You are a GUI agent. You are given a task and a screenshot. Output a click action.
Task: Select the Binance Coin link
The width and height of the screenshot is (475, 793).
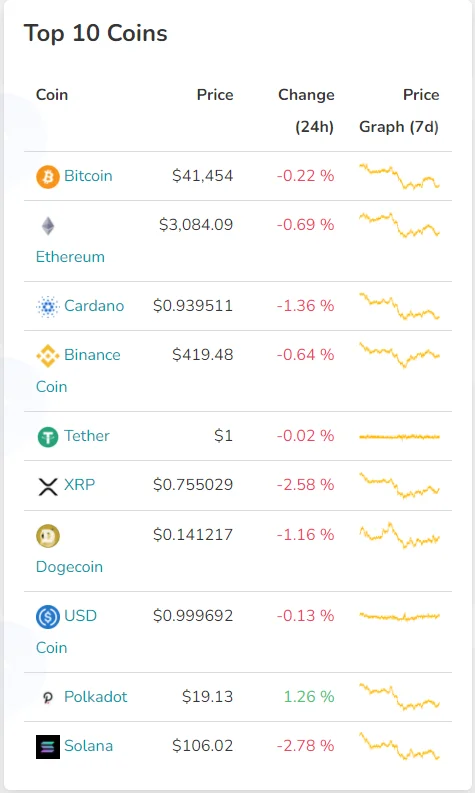tap(78, 371)
